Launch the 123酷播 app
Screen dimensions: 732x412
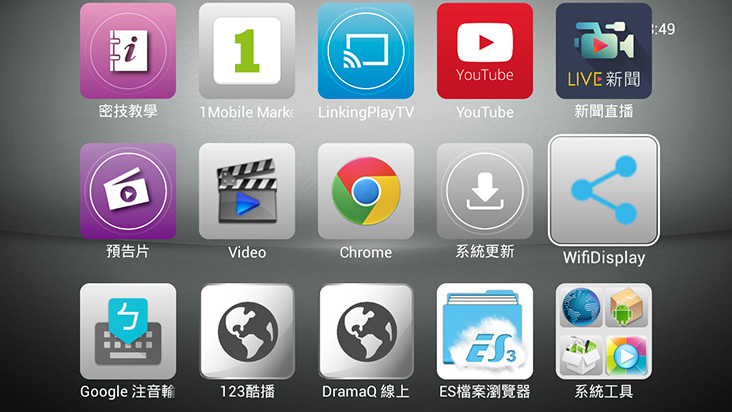(x=247, y=331)
